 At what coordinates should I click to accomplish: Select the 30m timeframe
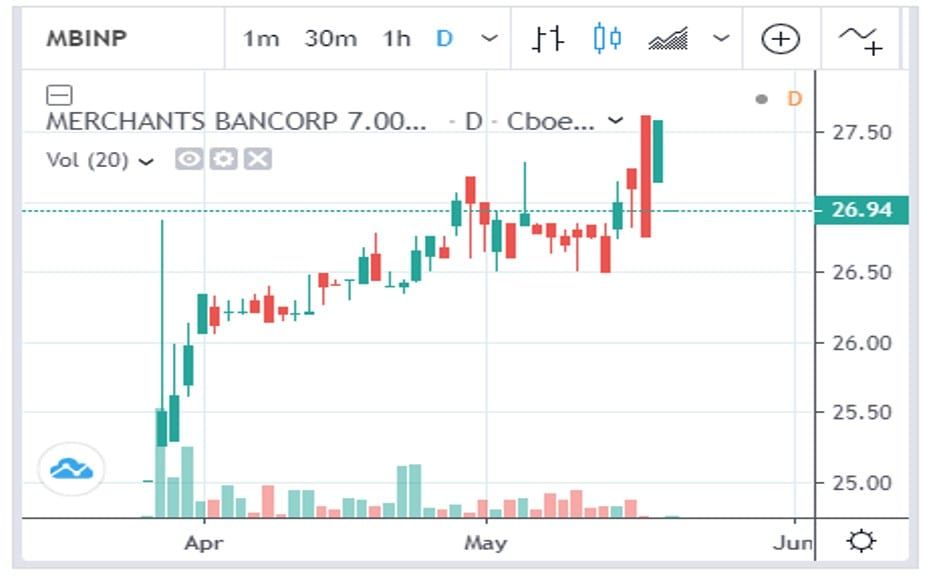point(331,39)
